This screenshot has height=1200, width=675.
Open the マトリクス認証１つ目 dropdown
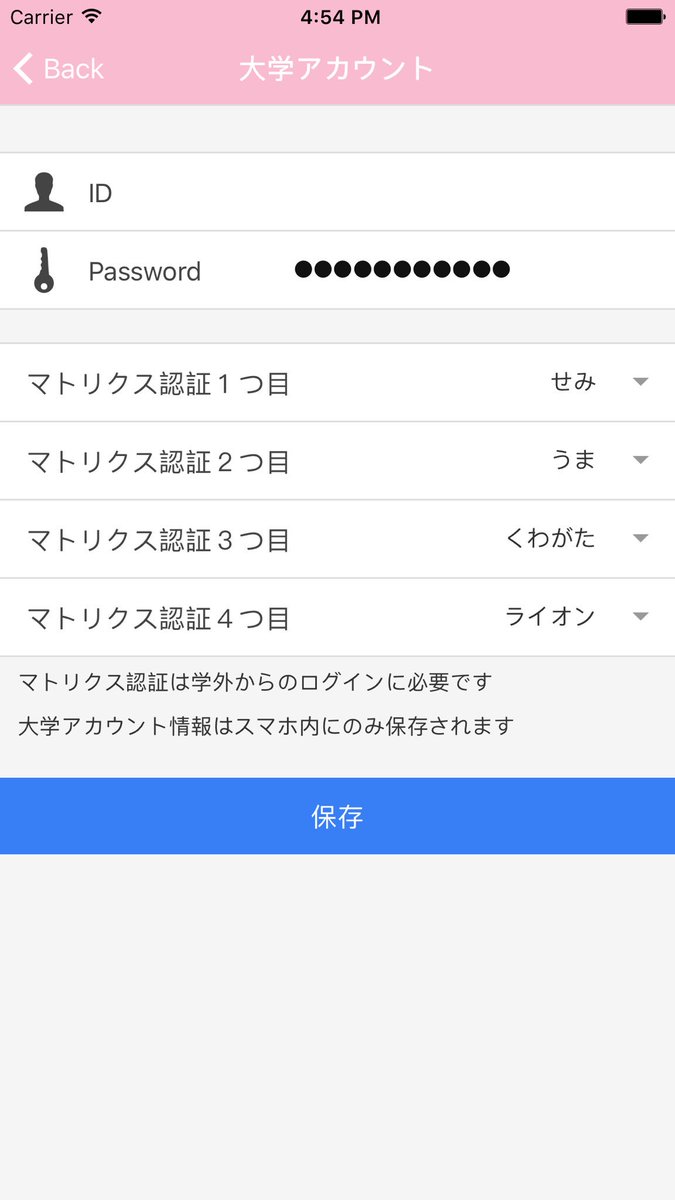337,383
